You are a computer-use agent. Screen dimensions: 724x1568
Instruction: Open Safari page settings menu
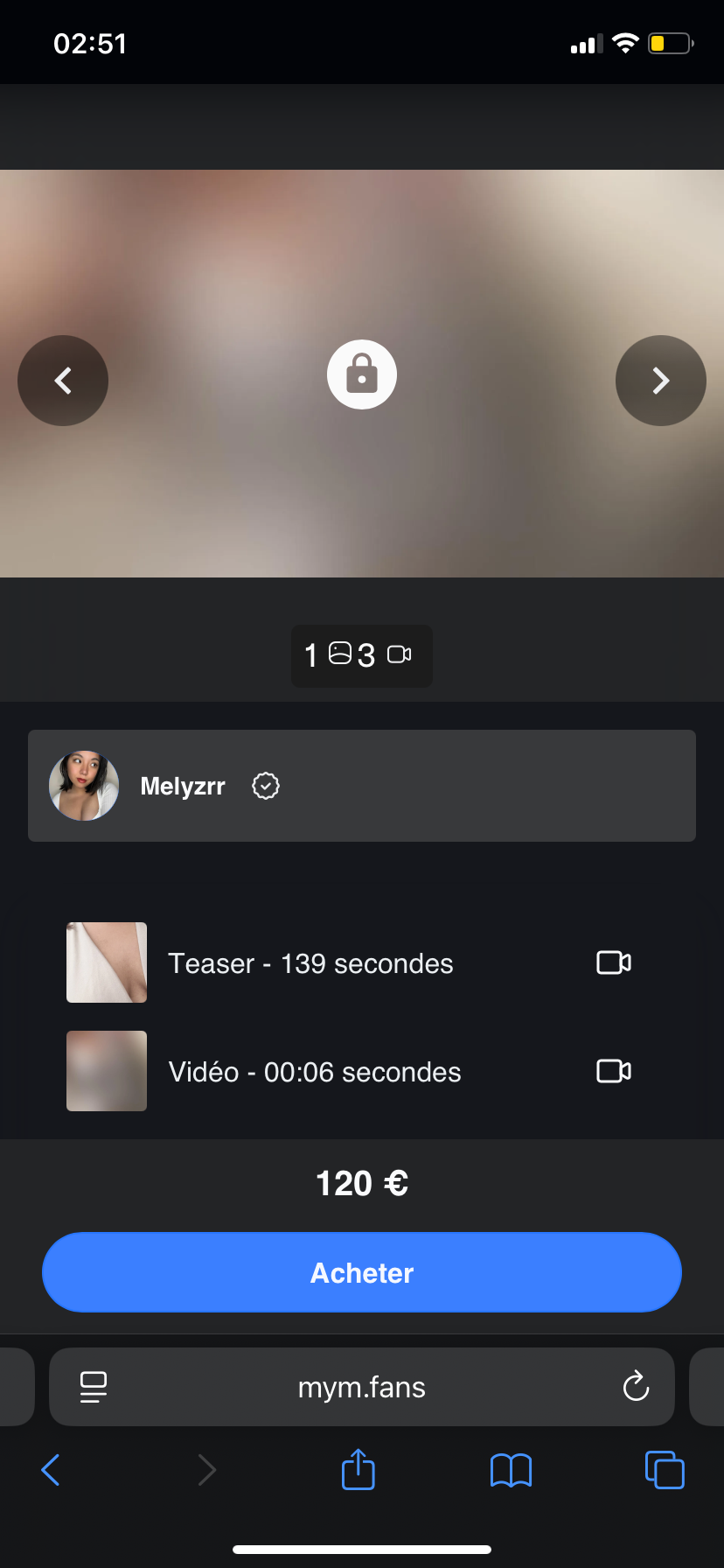click(94, 1387)
